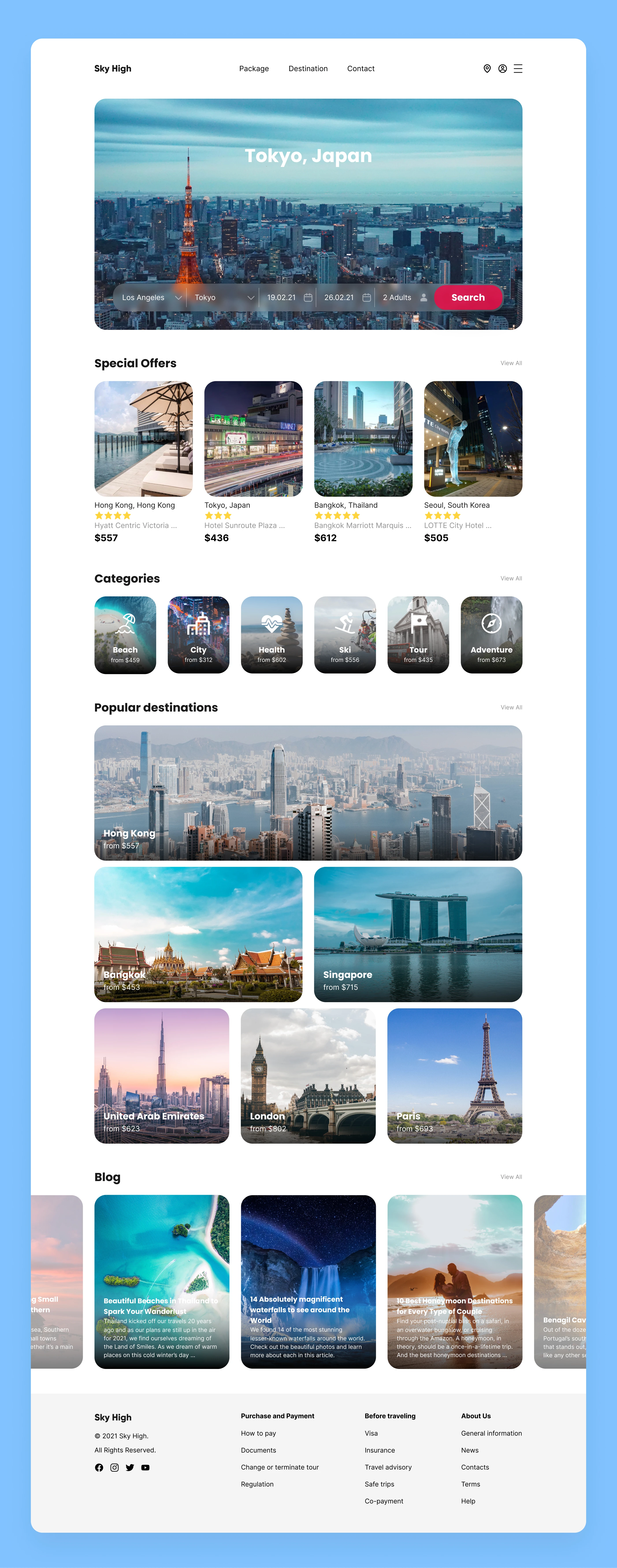The image size is (617, 1568).
Task: Pick the 19.02.21 departure date
Action: point(289,298)
